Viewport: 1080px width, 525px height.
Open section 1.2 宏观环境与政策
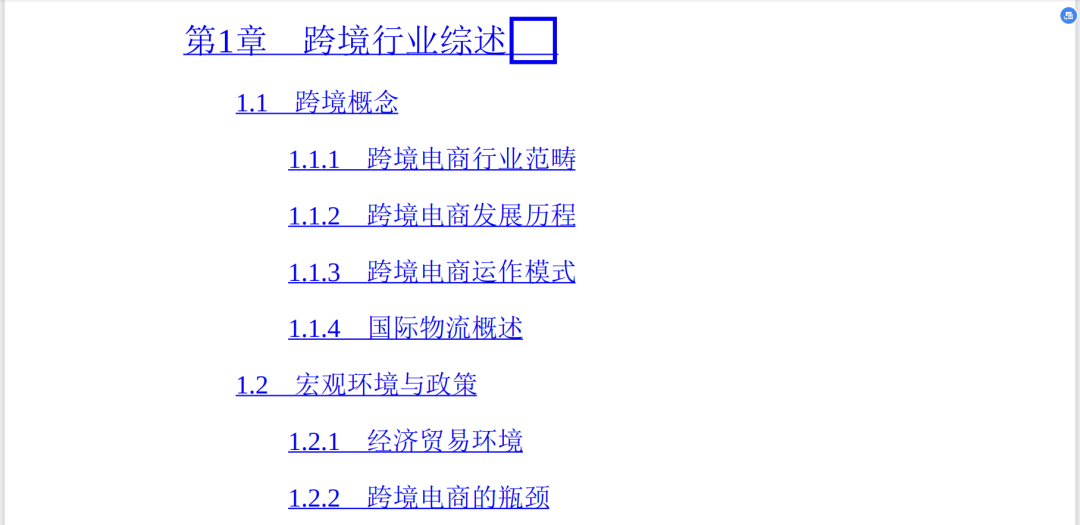click(x=356, y=385)
